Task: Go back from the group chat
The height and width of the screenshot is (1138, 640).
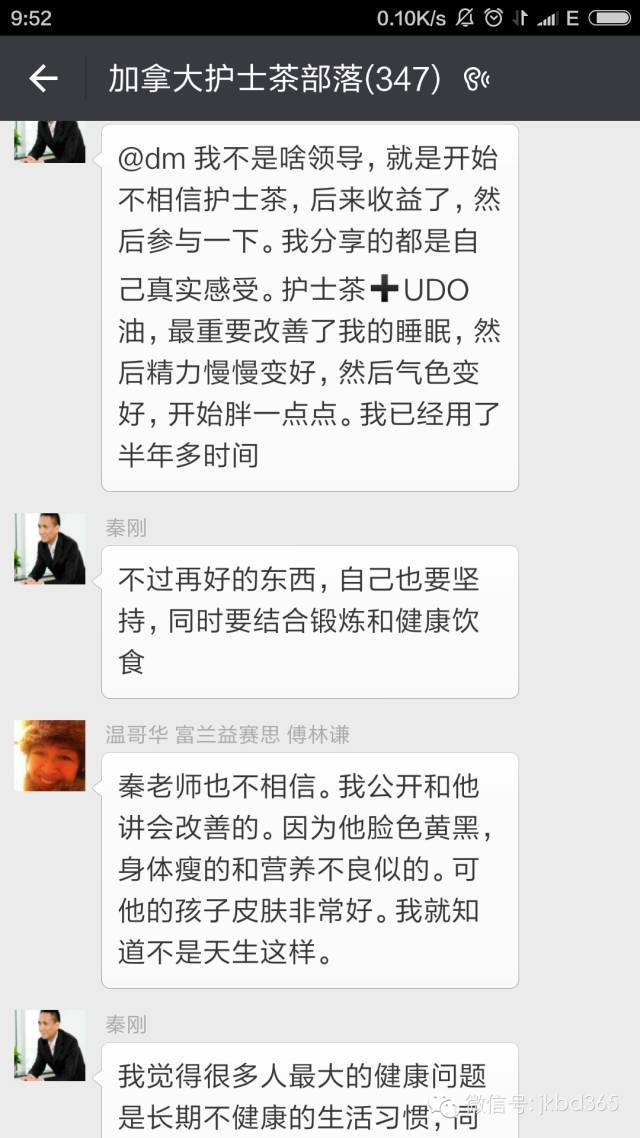Action: pyautogui.click(x=43, y=79)
